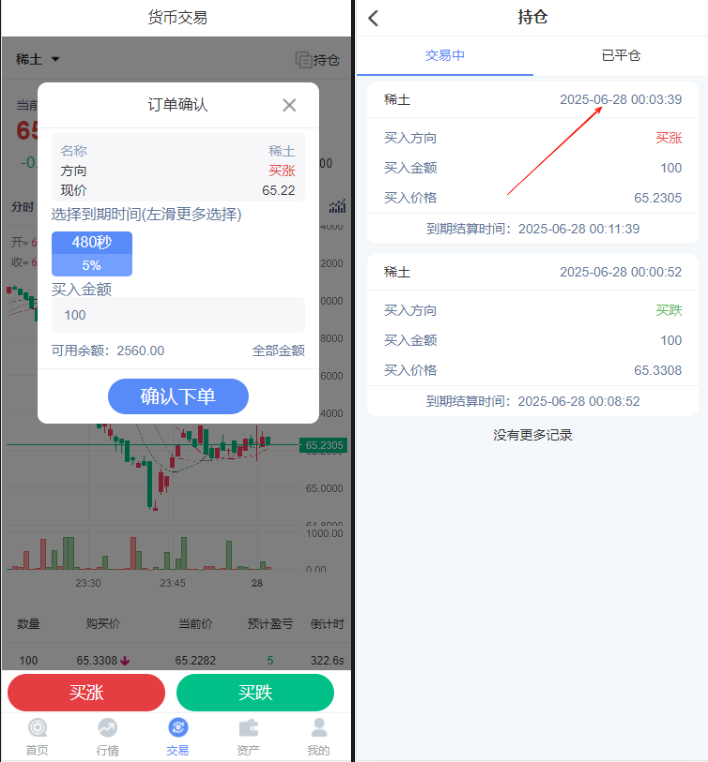Go back from the 持仓 page
The width and height of the screenshot is (708, 762).
click(374, 18)
